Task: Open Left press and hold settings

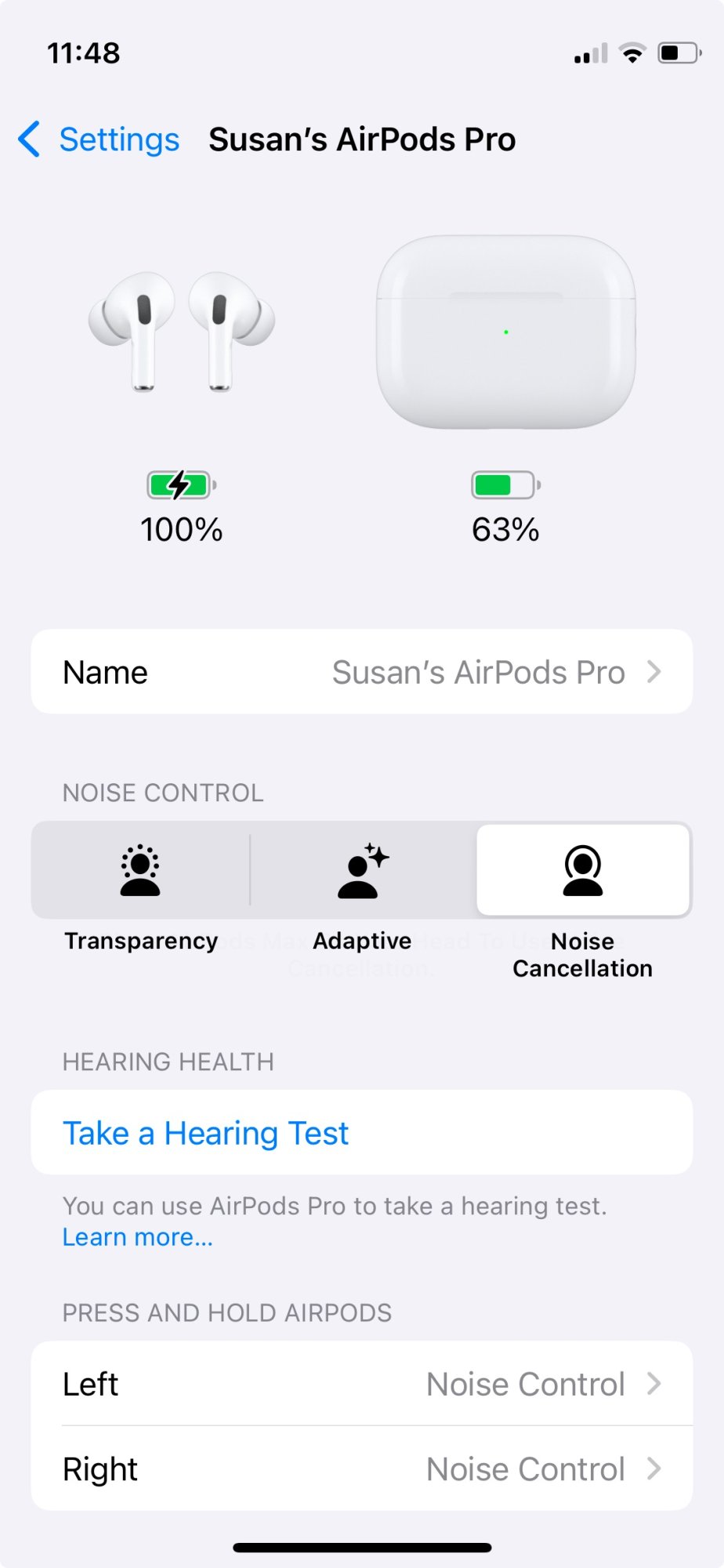Action: pyautogui.click(x=361, y=1384)
